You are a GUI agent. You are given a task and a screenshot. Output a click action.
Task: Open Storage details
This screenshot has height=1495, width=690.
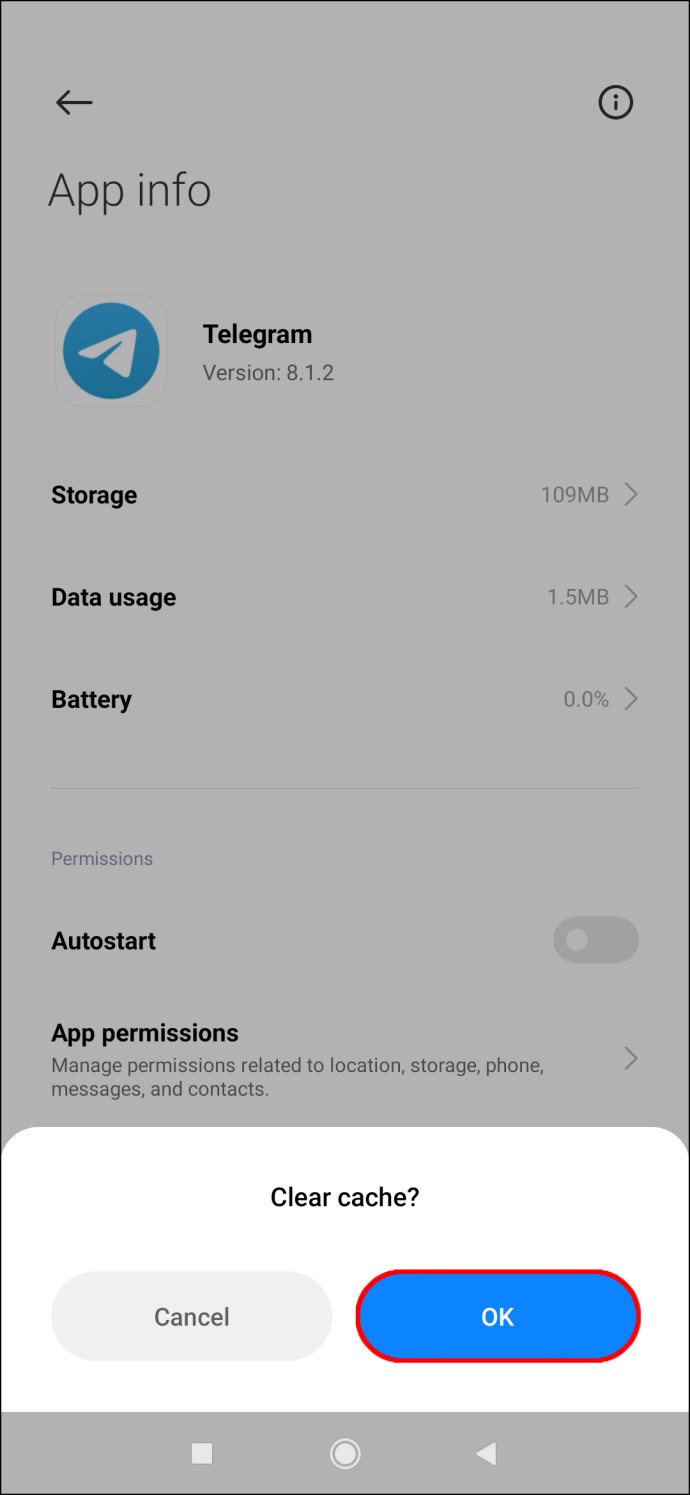click(345, 495)
